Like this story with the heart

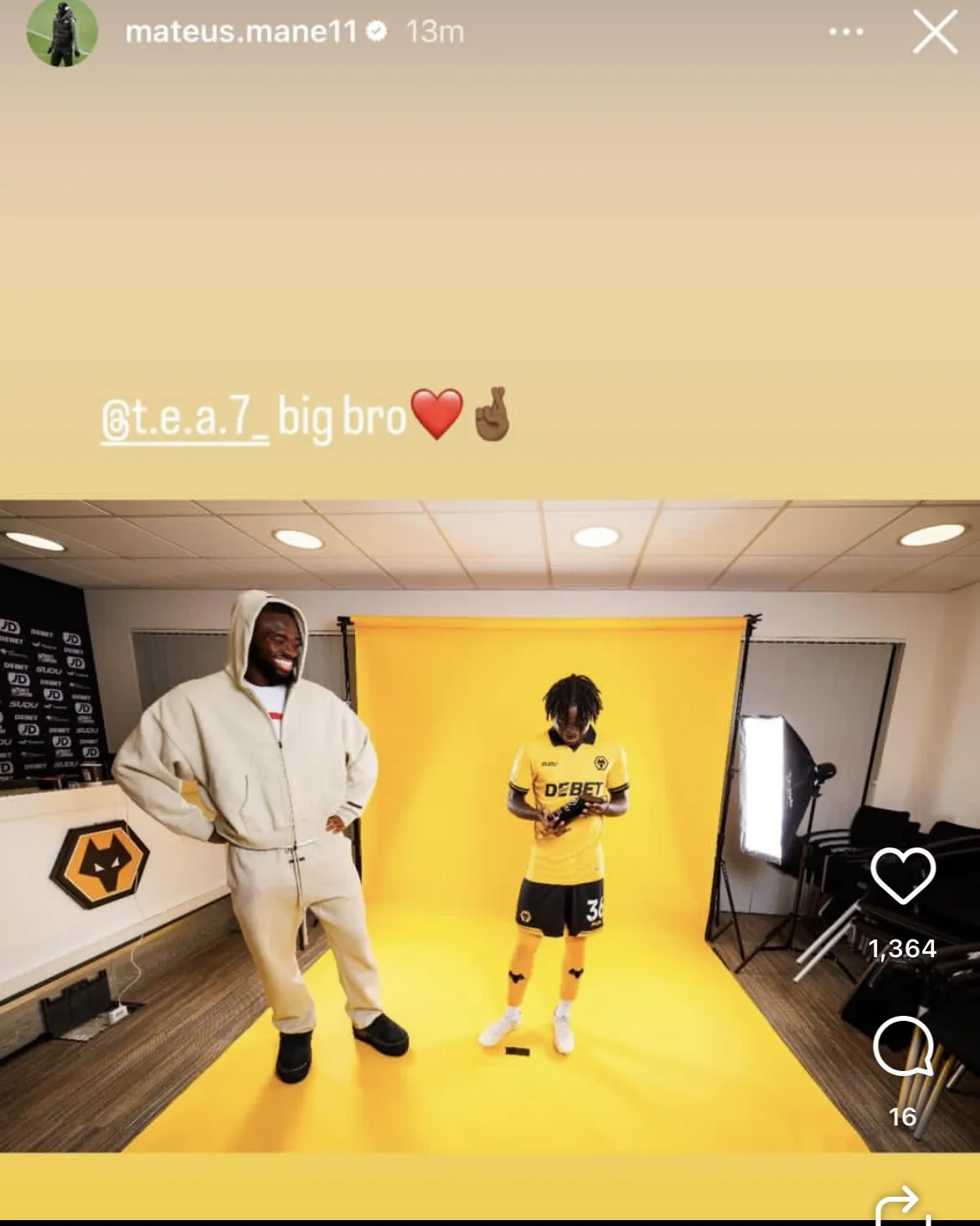pos(902,876)
